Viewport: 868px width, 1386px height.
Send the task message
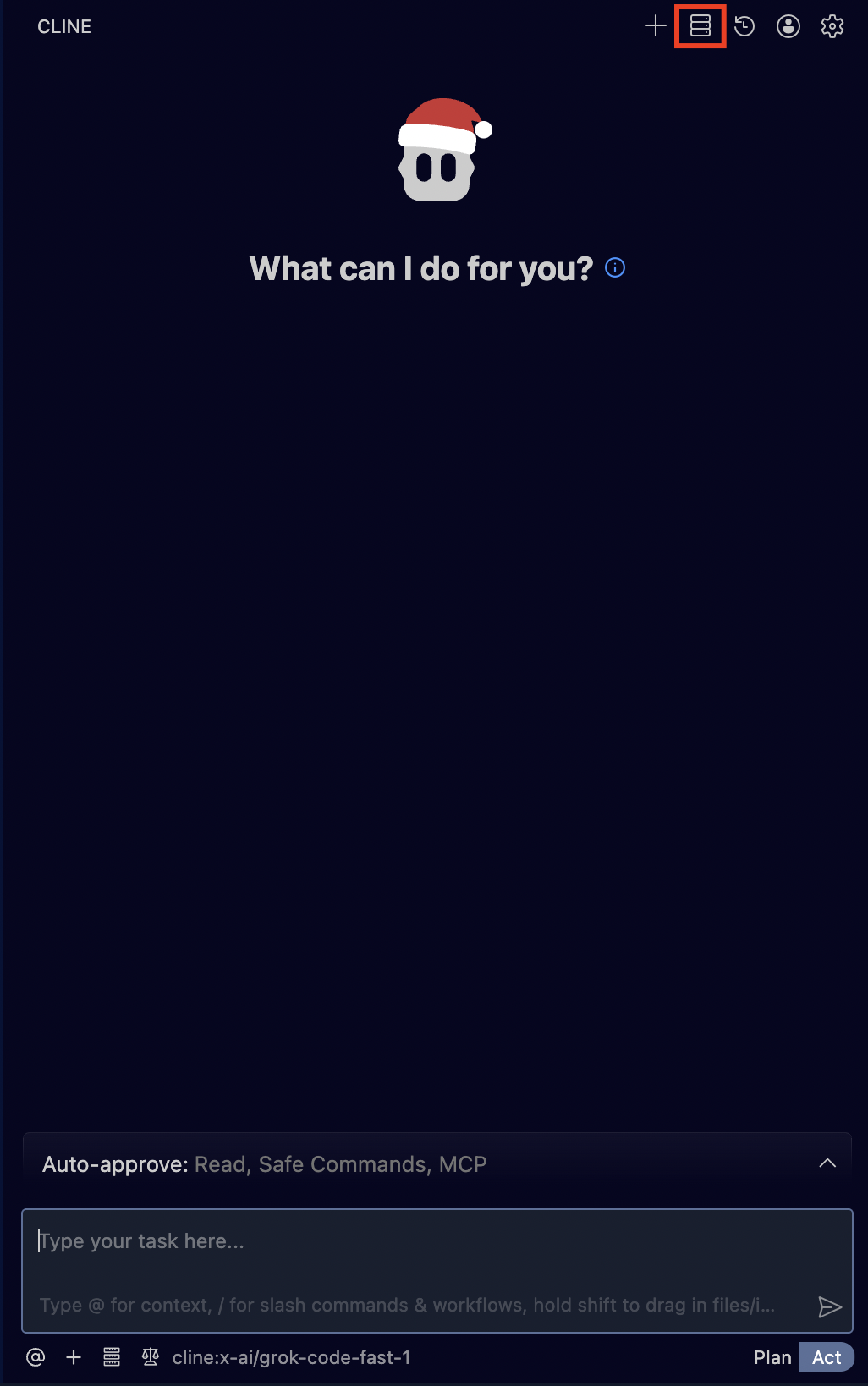(x=830, y=1306)
